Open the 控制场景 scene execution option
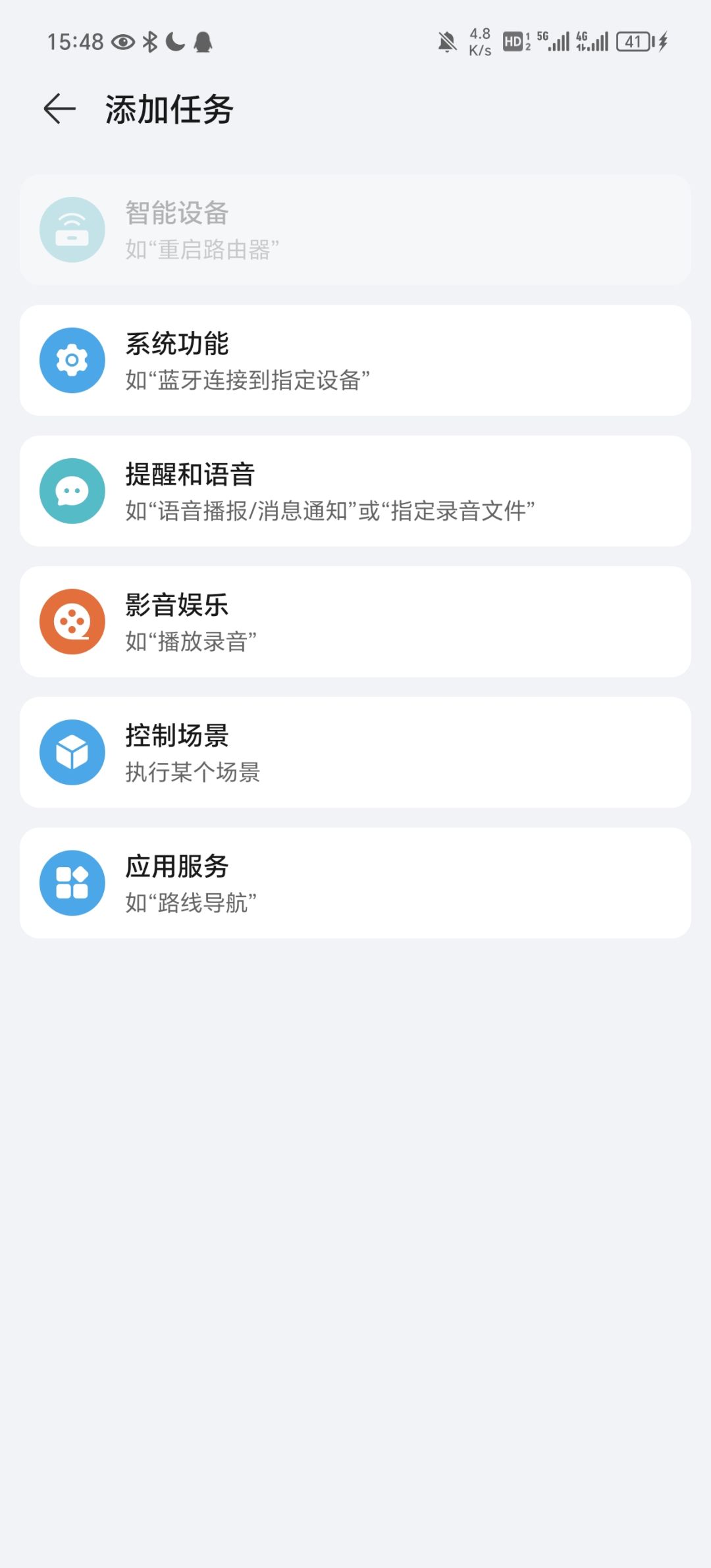Screen dimensions: 711x1568 click(x=355, y=753)
